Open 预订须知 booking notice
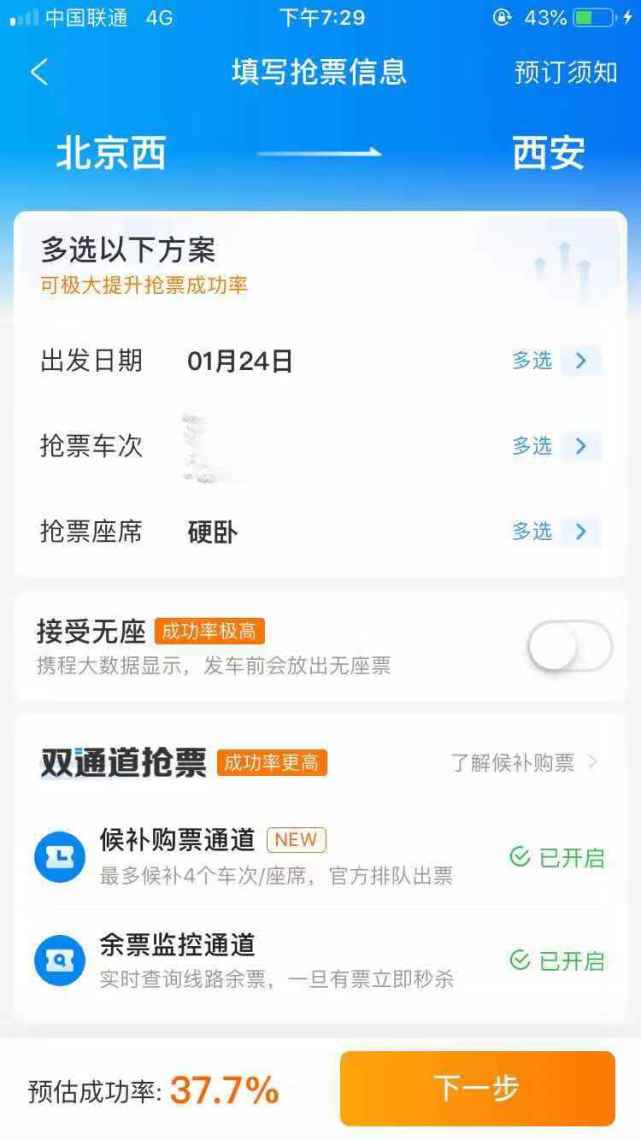Viewport: 641px width, 1140px height. [x=565, y=73]
